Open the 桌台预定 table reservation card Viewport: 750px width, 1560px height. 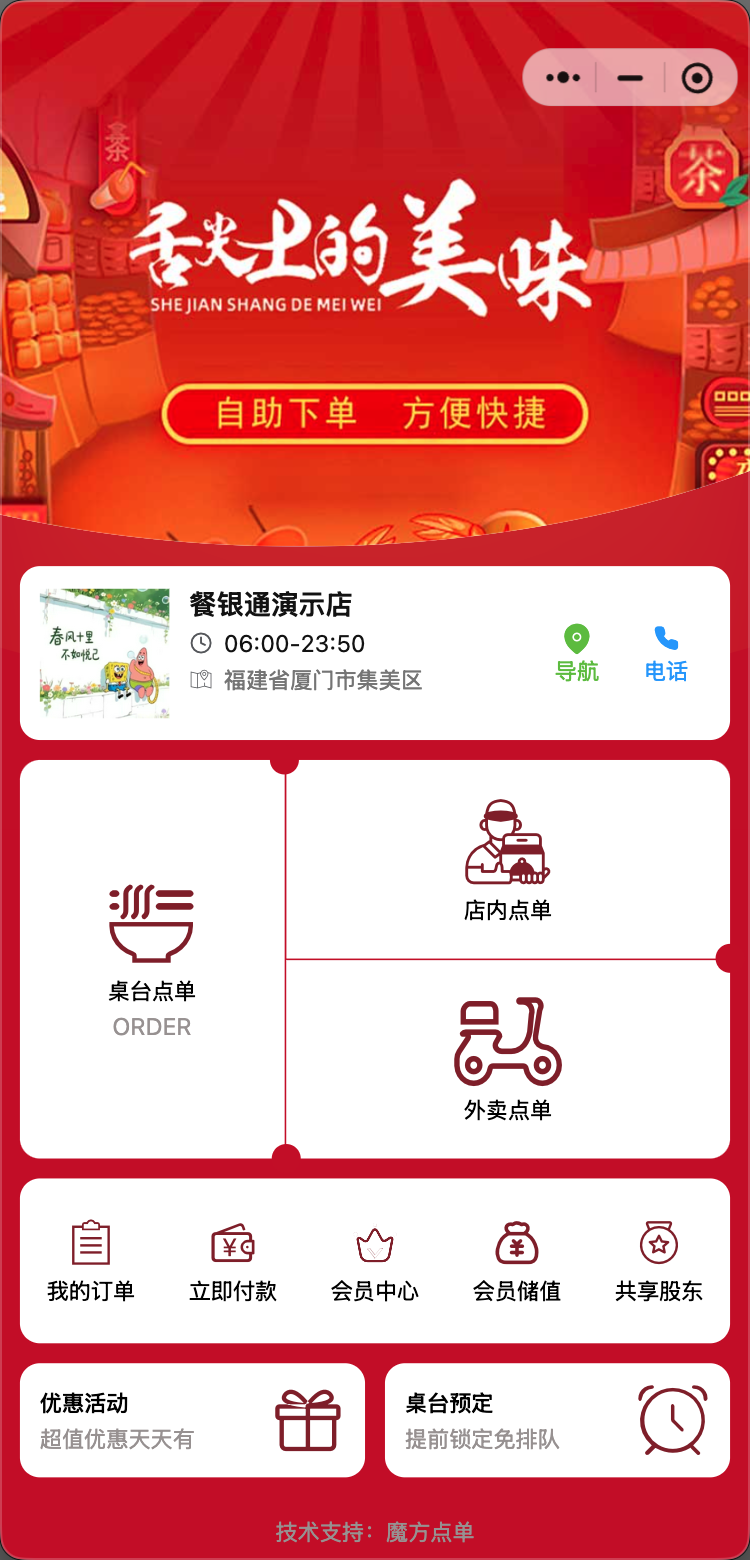click(557, 1420)
